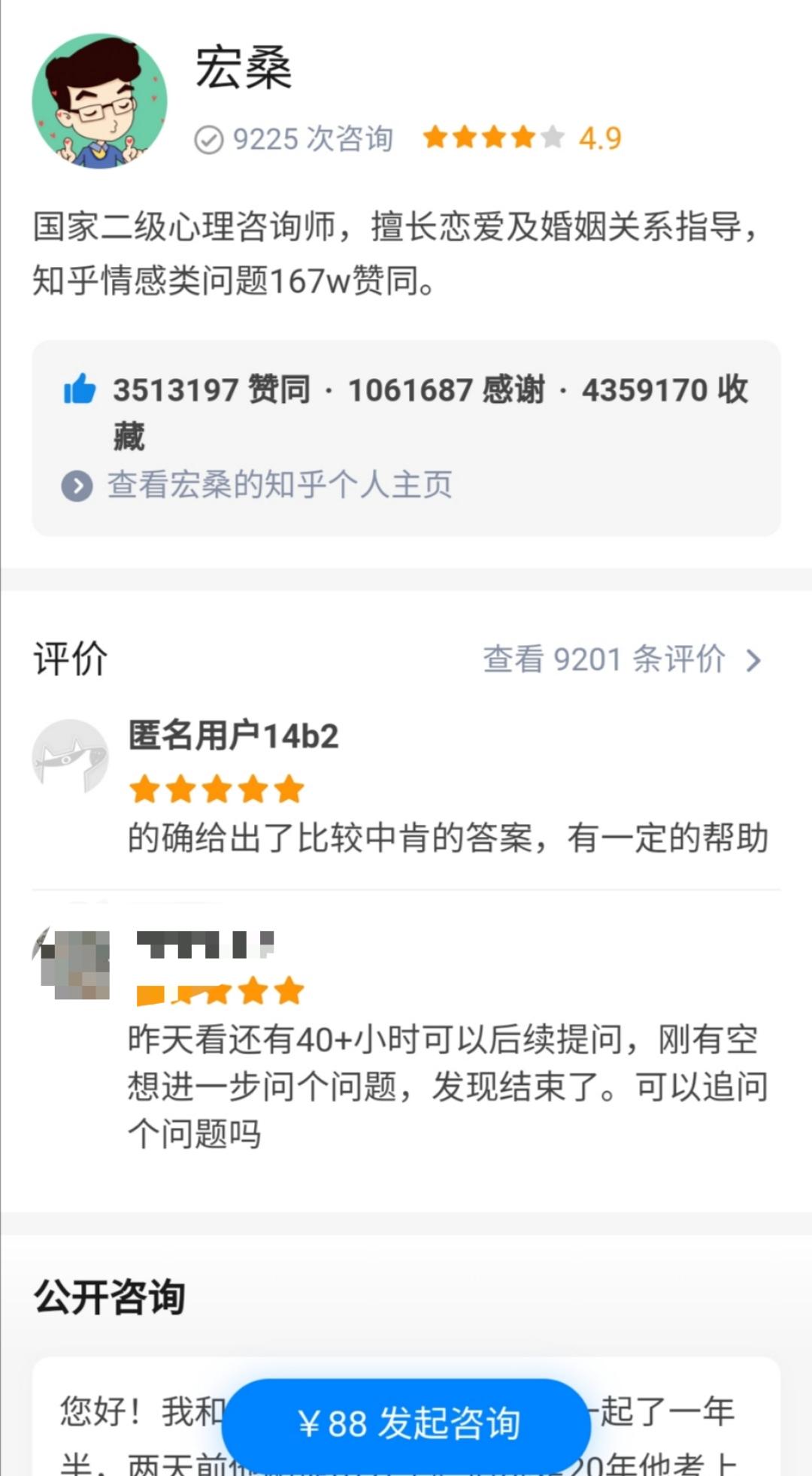The height and width of the screenshot is (1476, 812).
Task: Expand reviews using the right-pointing chevron
Action: 751,659
